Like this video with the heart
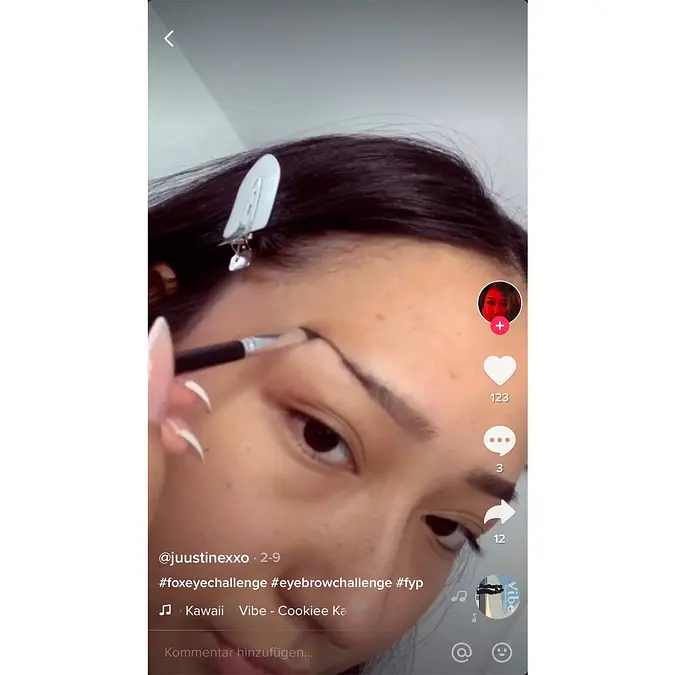 (499, 370)
